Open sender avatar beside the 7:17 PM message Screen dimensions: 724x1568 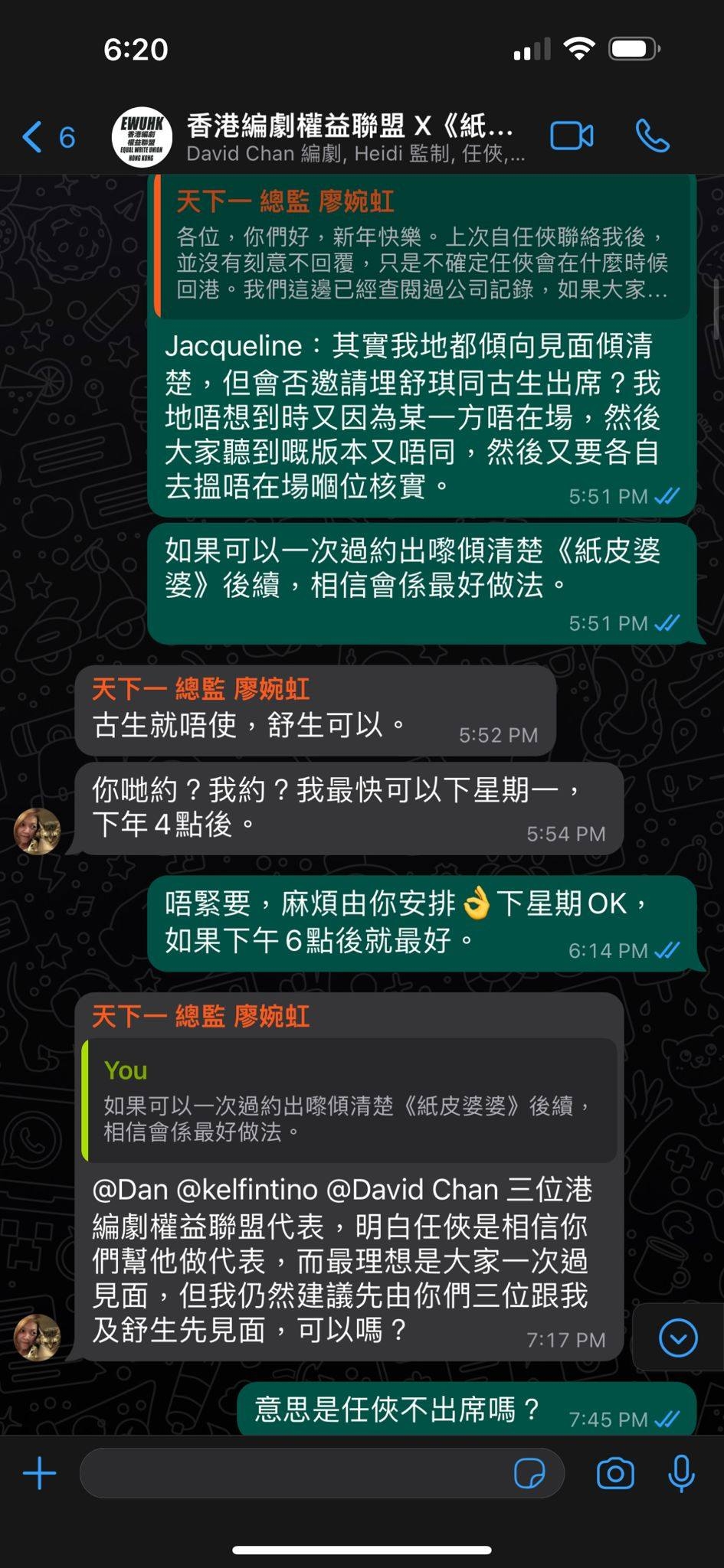(38, 1337)
